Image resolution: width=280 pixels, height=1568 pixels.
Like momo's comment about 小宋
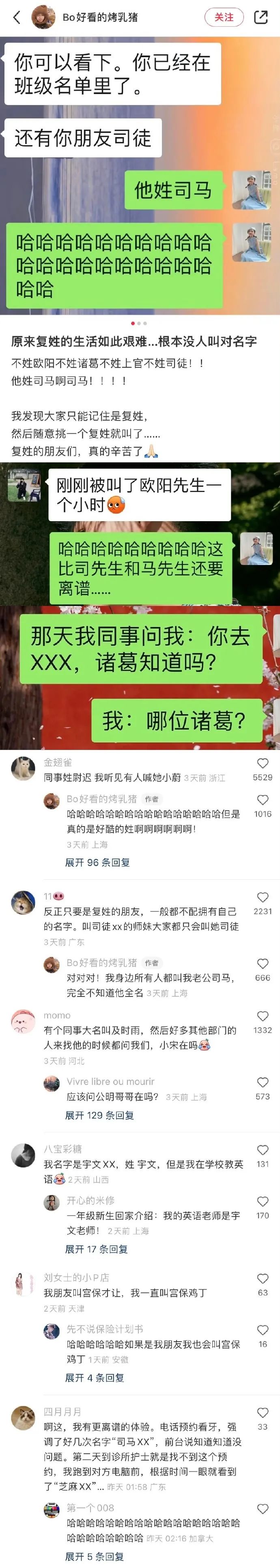coord(262,1016)
